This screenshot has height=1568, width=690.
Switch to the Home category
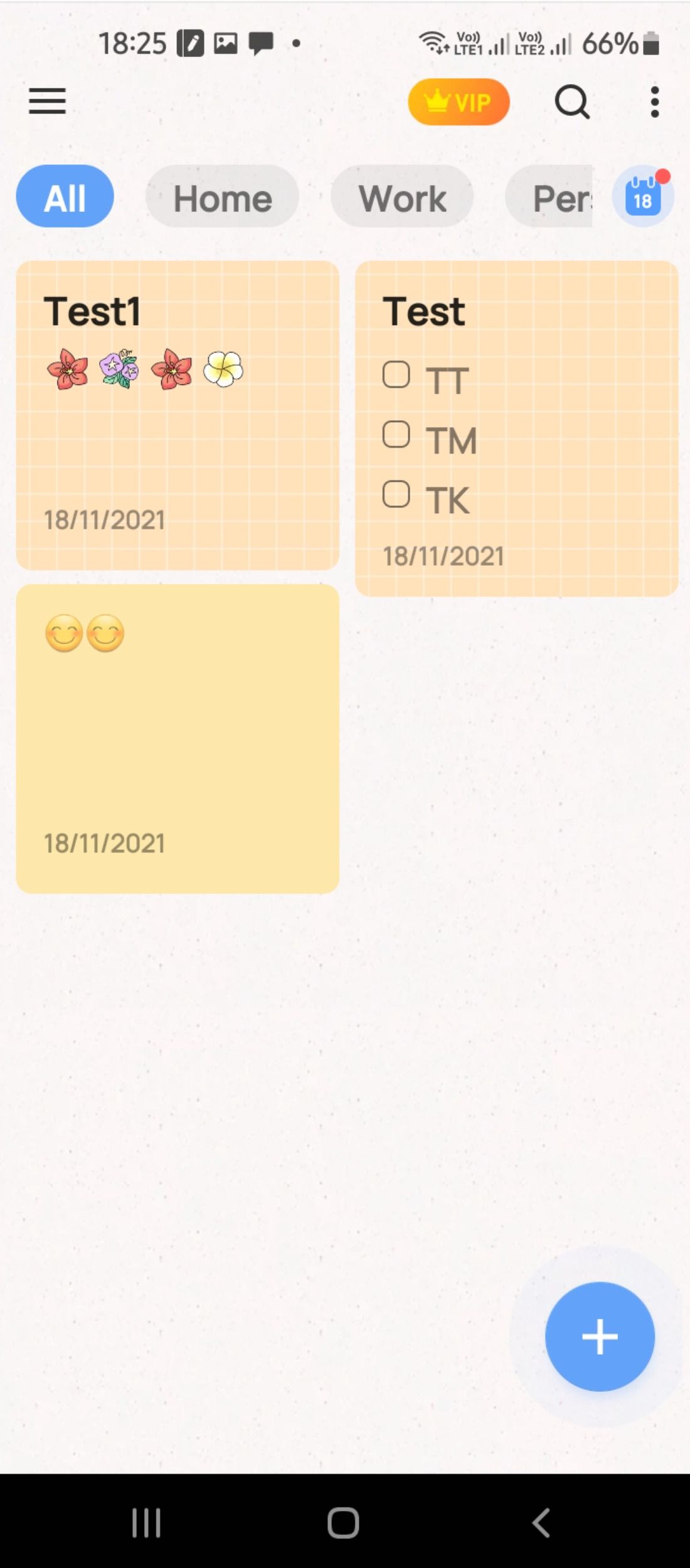(222, 198)
